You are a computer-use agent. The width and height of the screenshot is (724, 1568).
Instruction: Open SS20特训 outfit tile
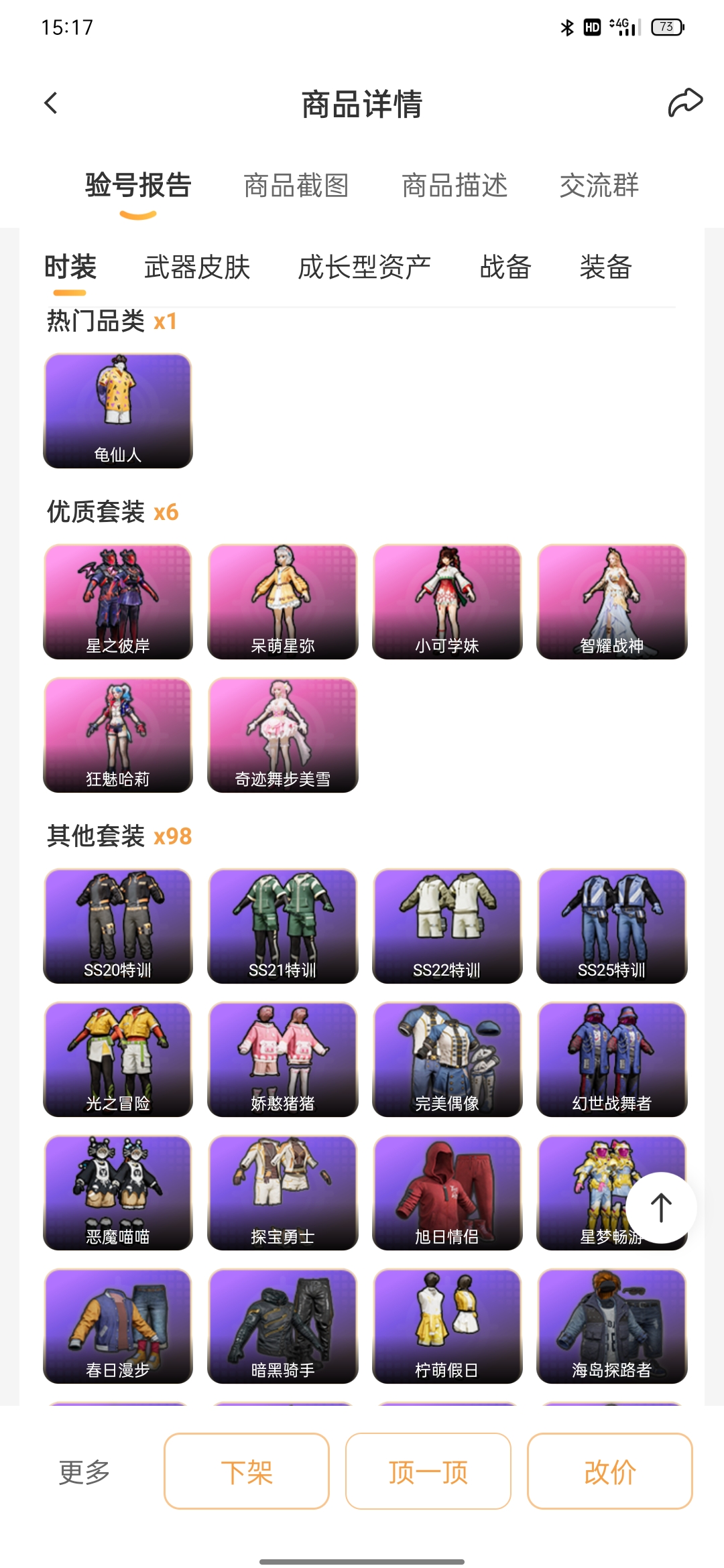118,926
